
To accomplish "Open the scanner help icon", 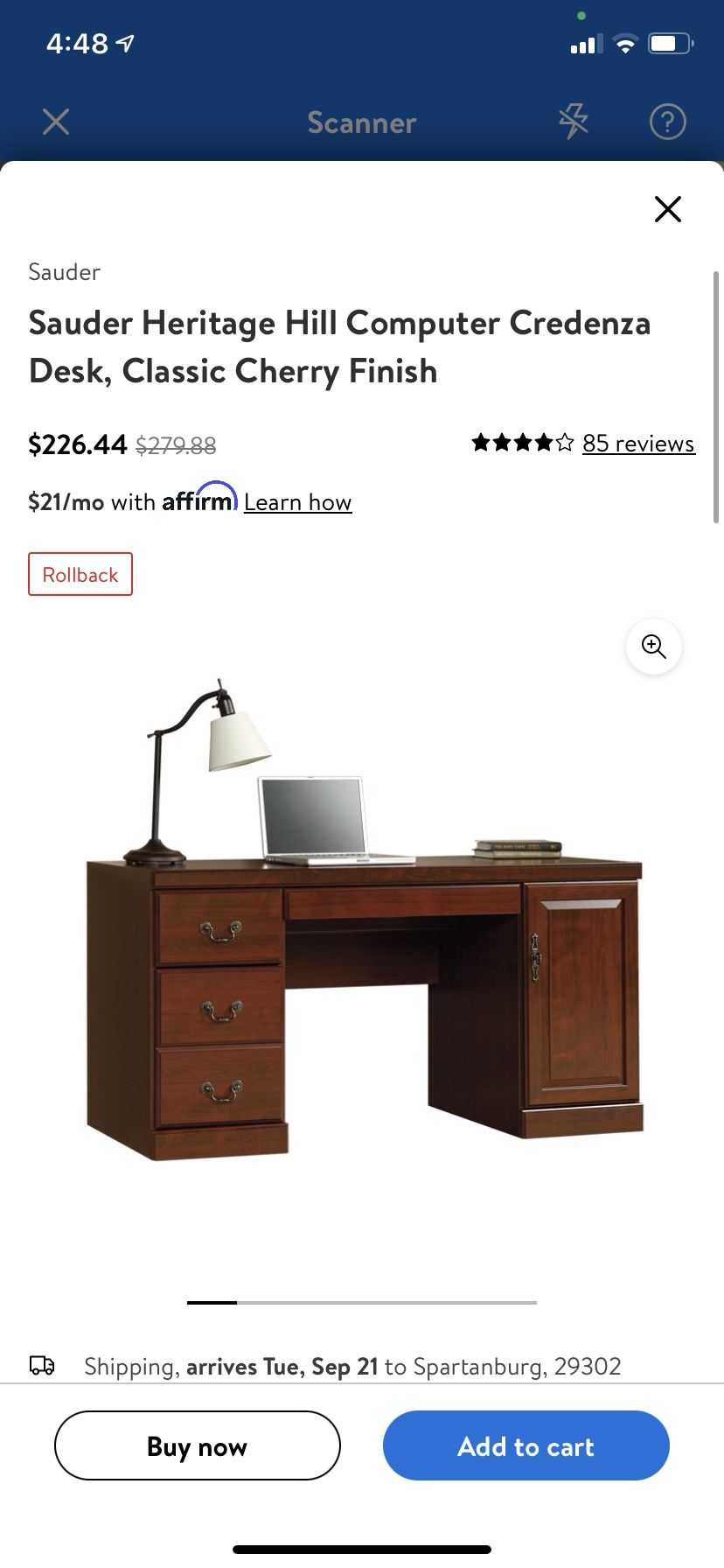I will 668,122.
